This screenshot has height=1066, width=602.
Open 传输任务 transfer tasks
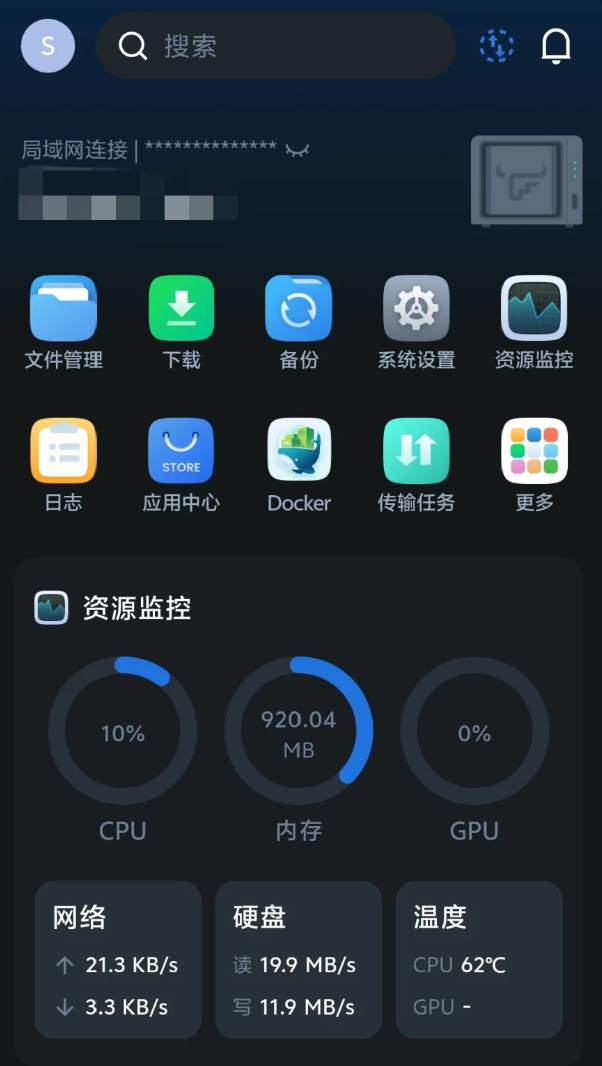416,452
